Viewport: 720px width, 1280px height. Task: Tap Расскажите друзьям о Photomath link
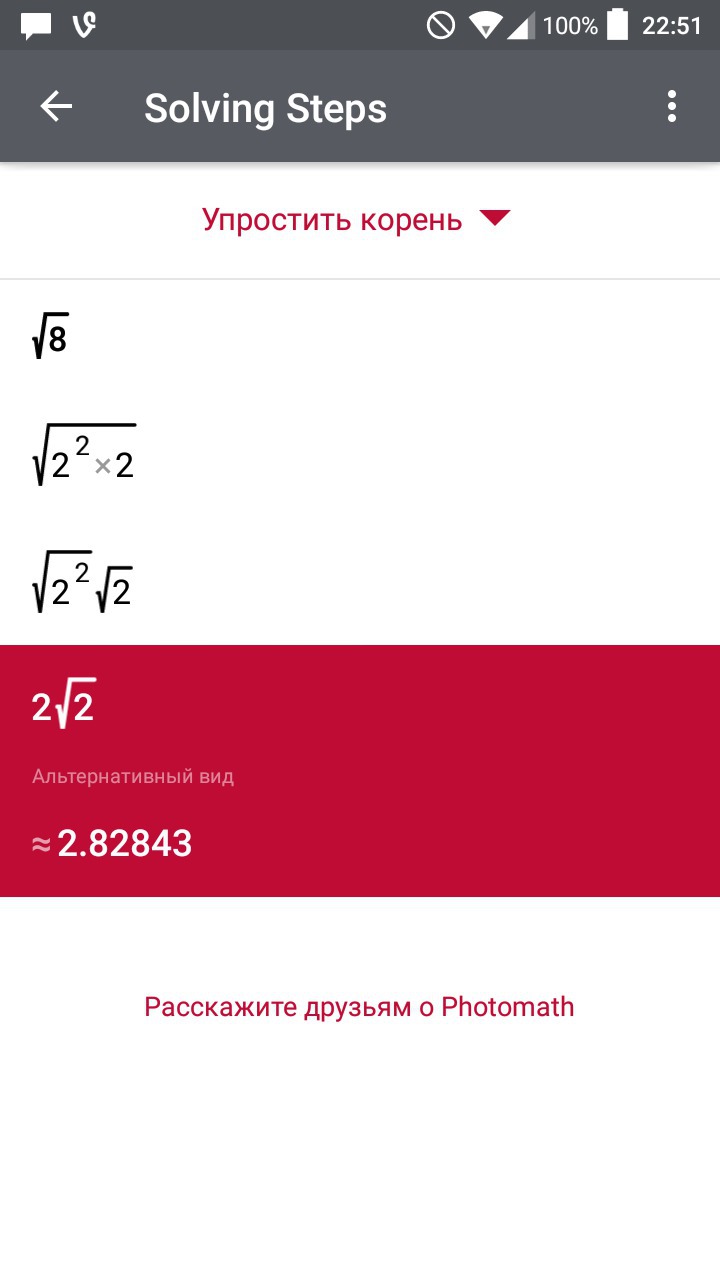(x=359, y=1006)
